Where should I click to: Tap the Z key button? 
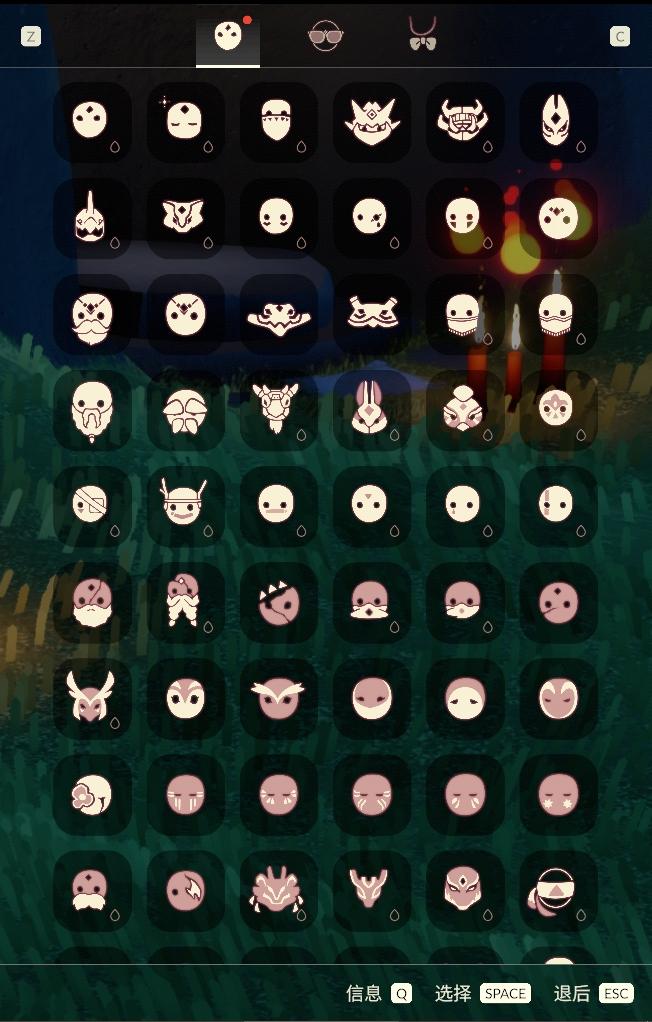pyautogui.click(x=31, y=37)
